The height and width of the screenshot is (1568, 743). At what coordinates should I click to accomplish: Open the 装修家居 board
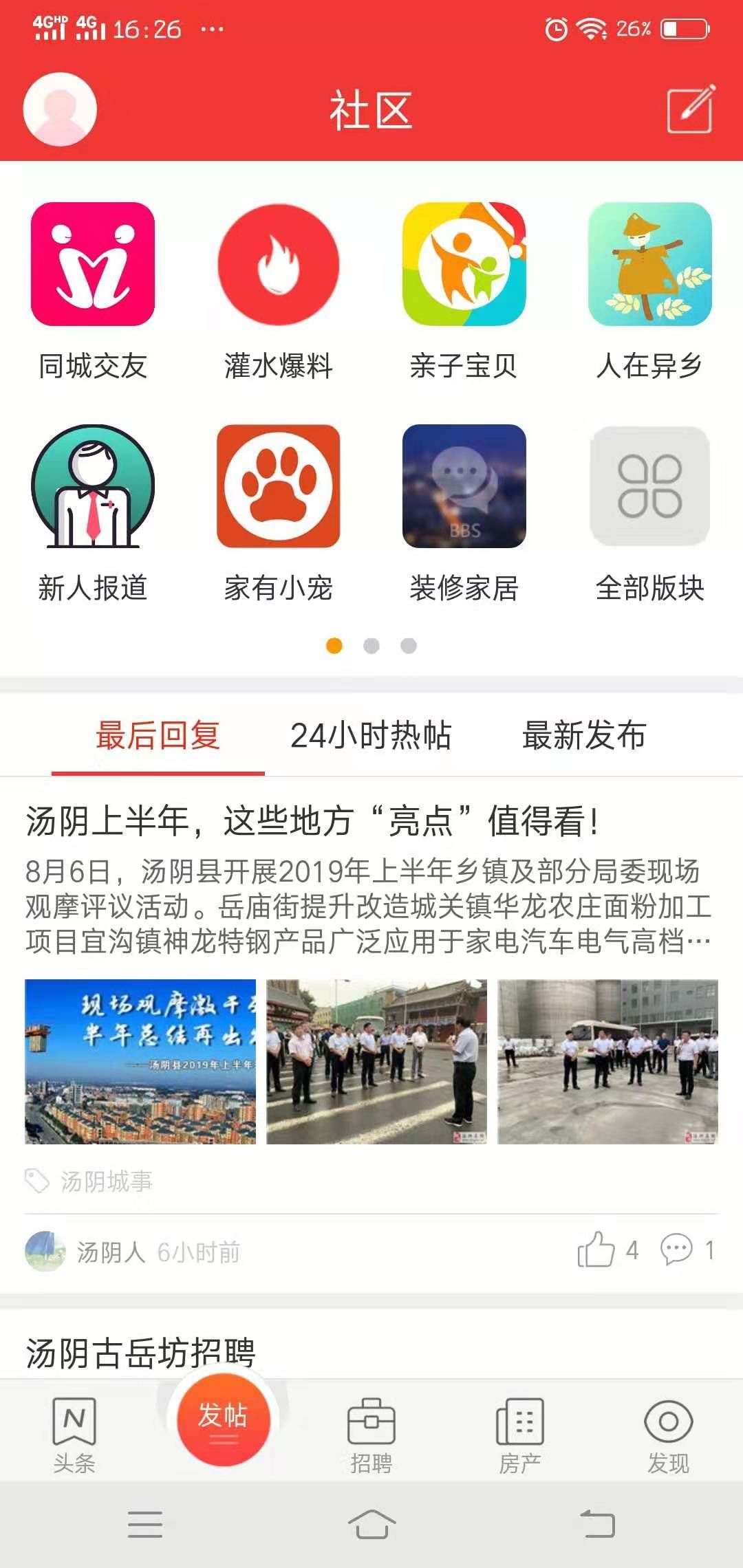464,487
